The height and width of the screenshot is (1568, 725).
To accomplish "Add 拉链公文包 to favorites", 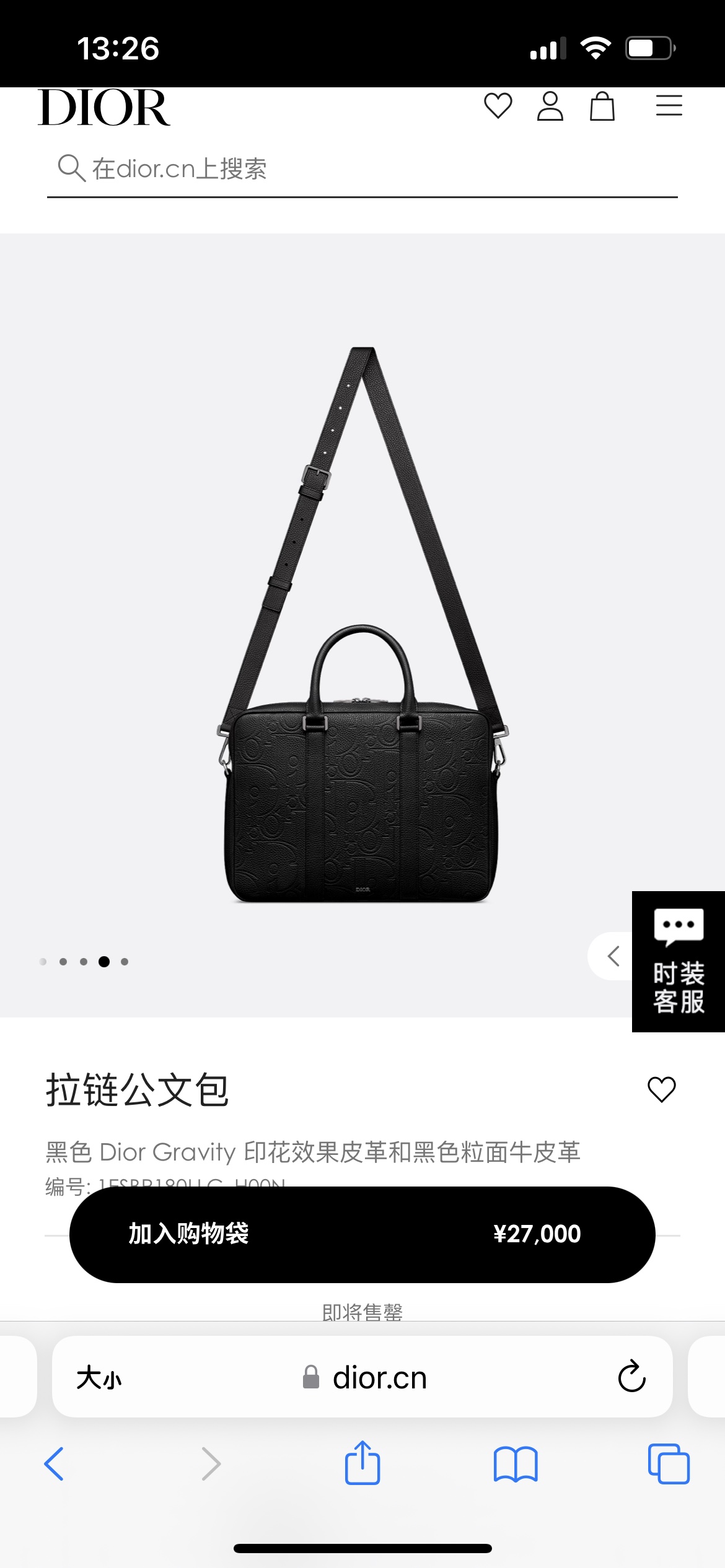I will [661, 1089].
